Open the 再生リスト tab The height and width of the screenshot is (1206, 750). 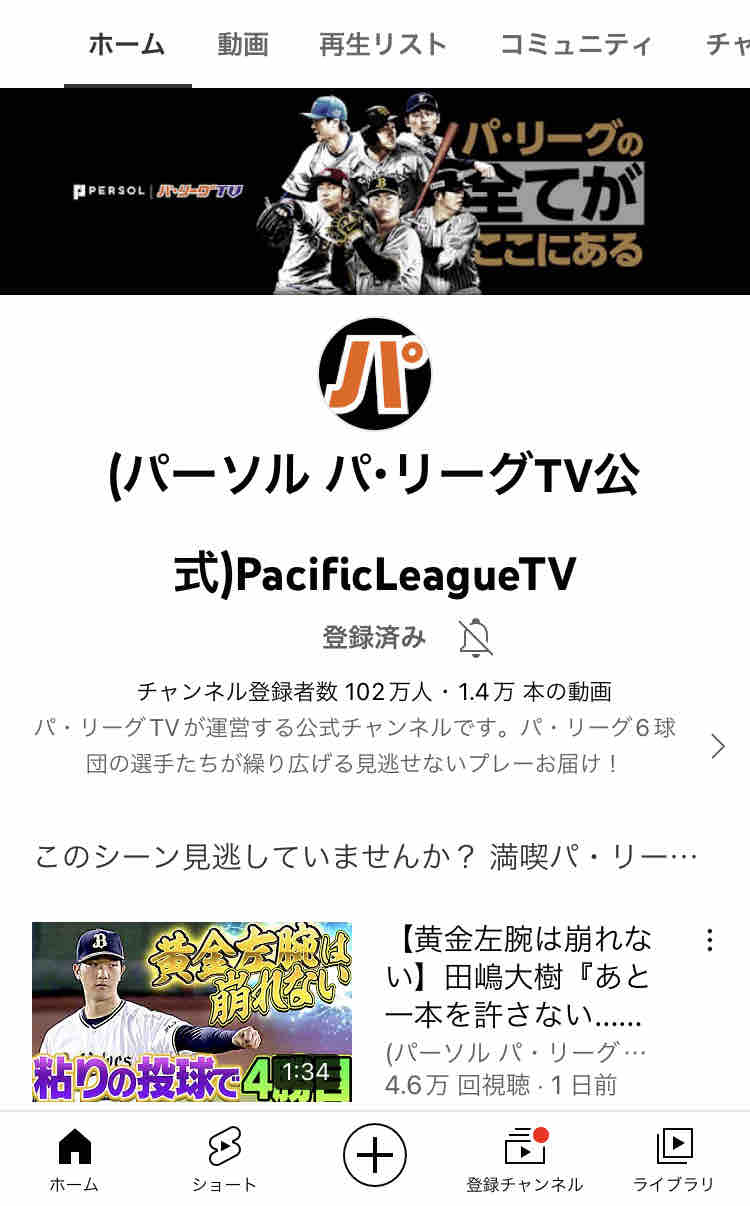click(x=383, y=44)
